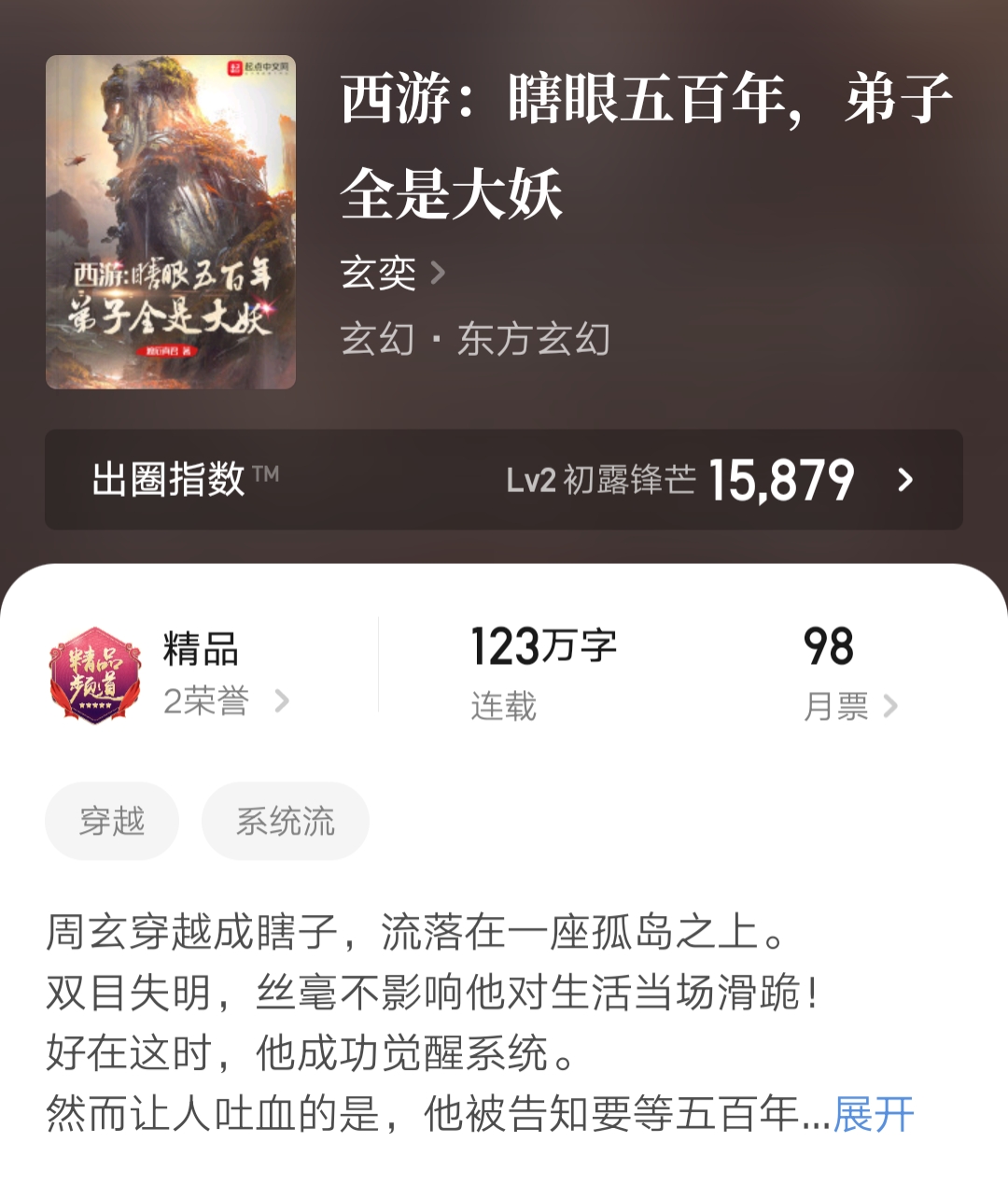Open the book cover image
Image resolution: width=1008 pixels, height=1184 pixels.
point(171,222)
